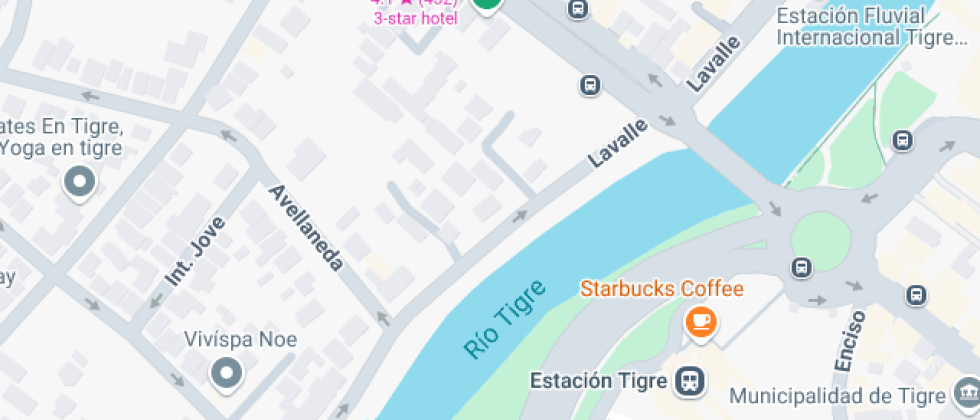Image resolution: width=980 pixels, height=420 pixels.
Task: Open the Vivíspa Noe place pin
Action: [226, 373]
